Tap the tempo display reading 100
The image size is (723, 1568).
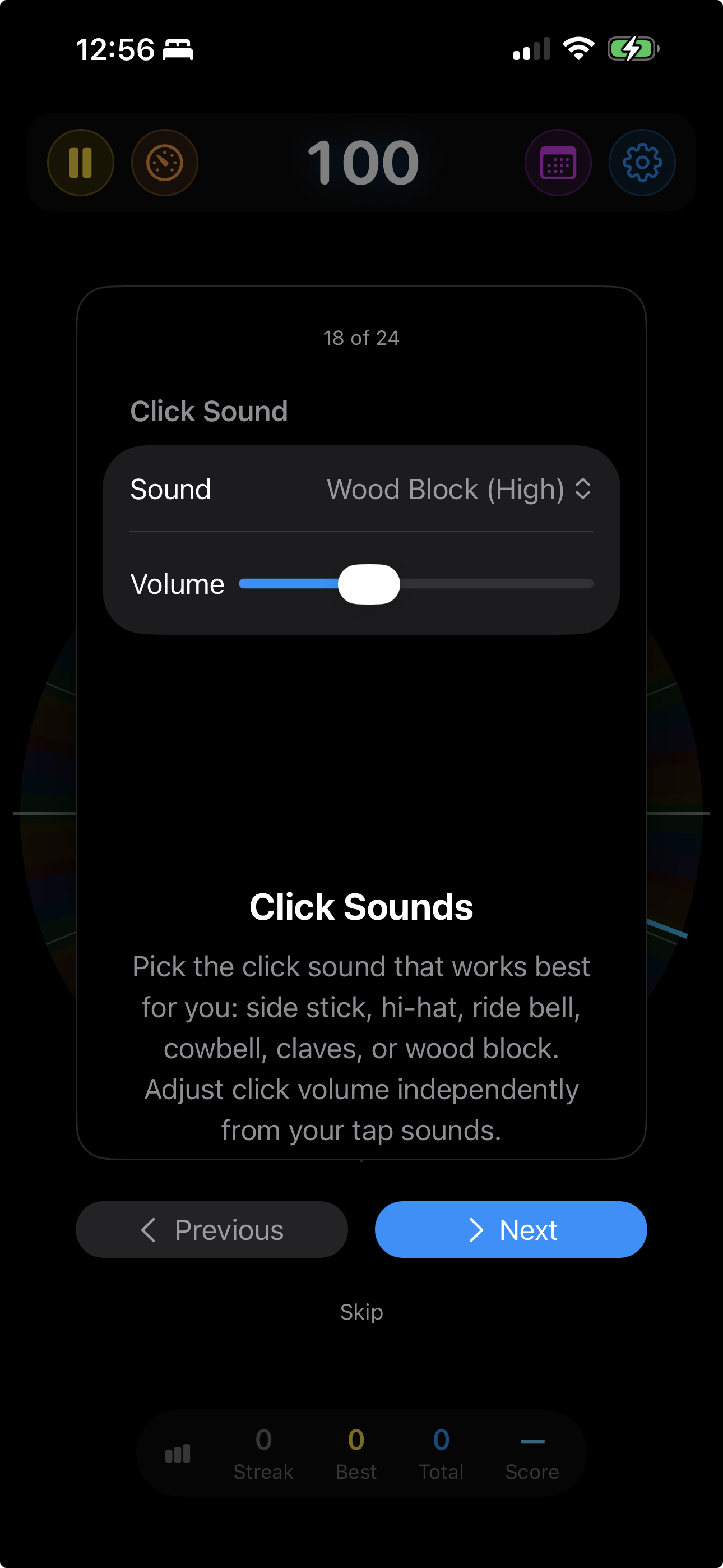361,163
